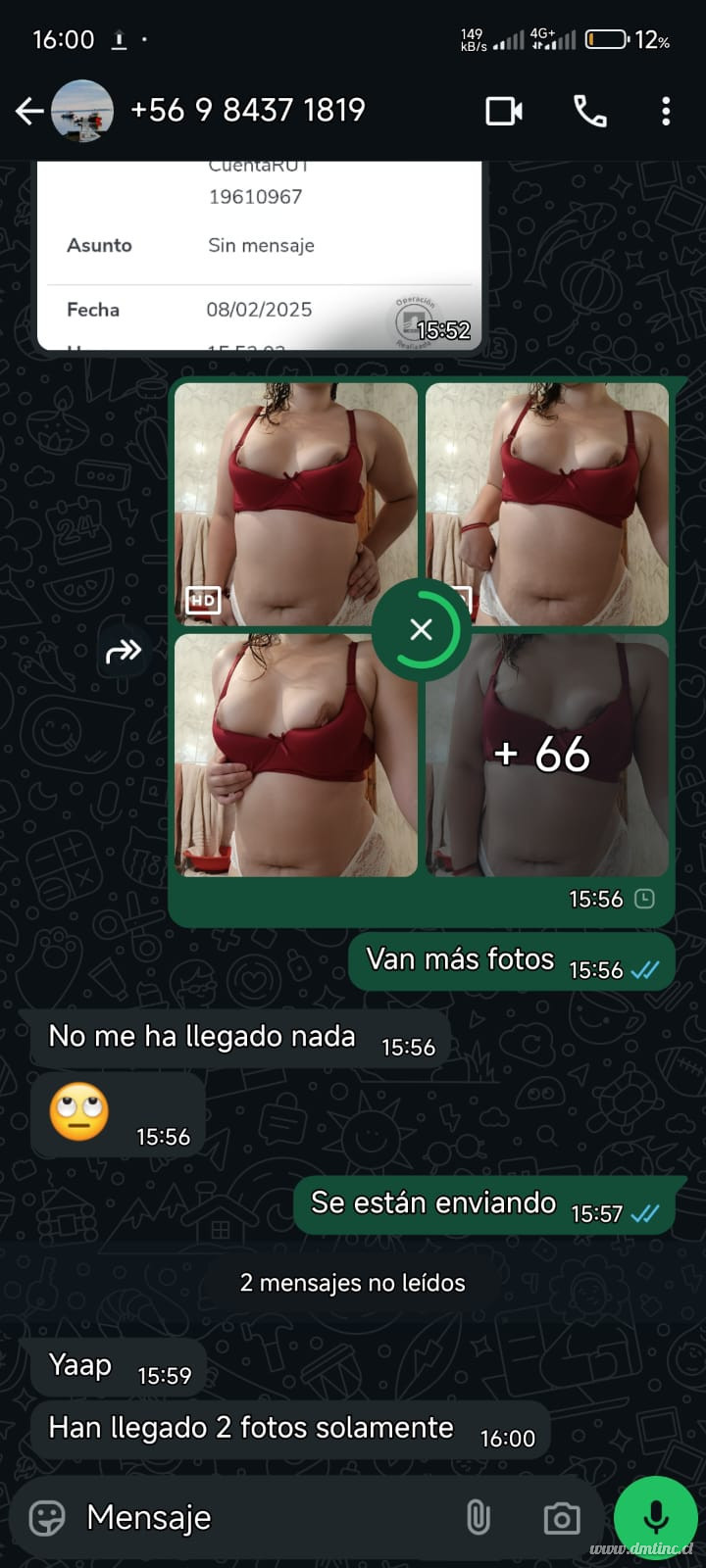
Task: Open the camera from the message bar
Action: (x=562, y=1519)
